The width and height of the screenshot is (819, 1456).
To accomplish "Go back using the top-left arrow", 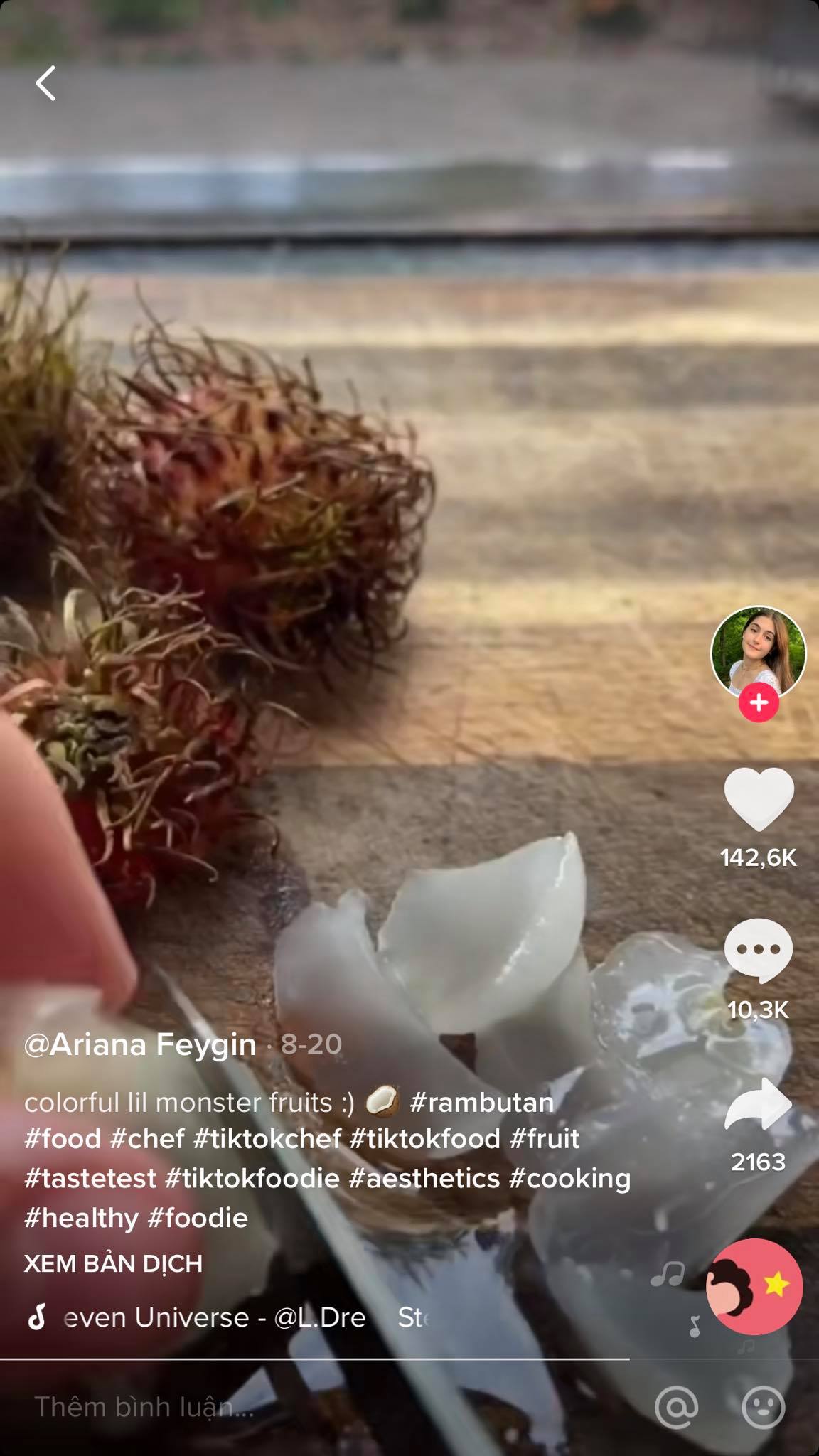I will click(46, 83).
